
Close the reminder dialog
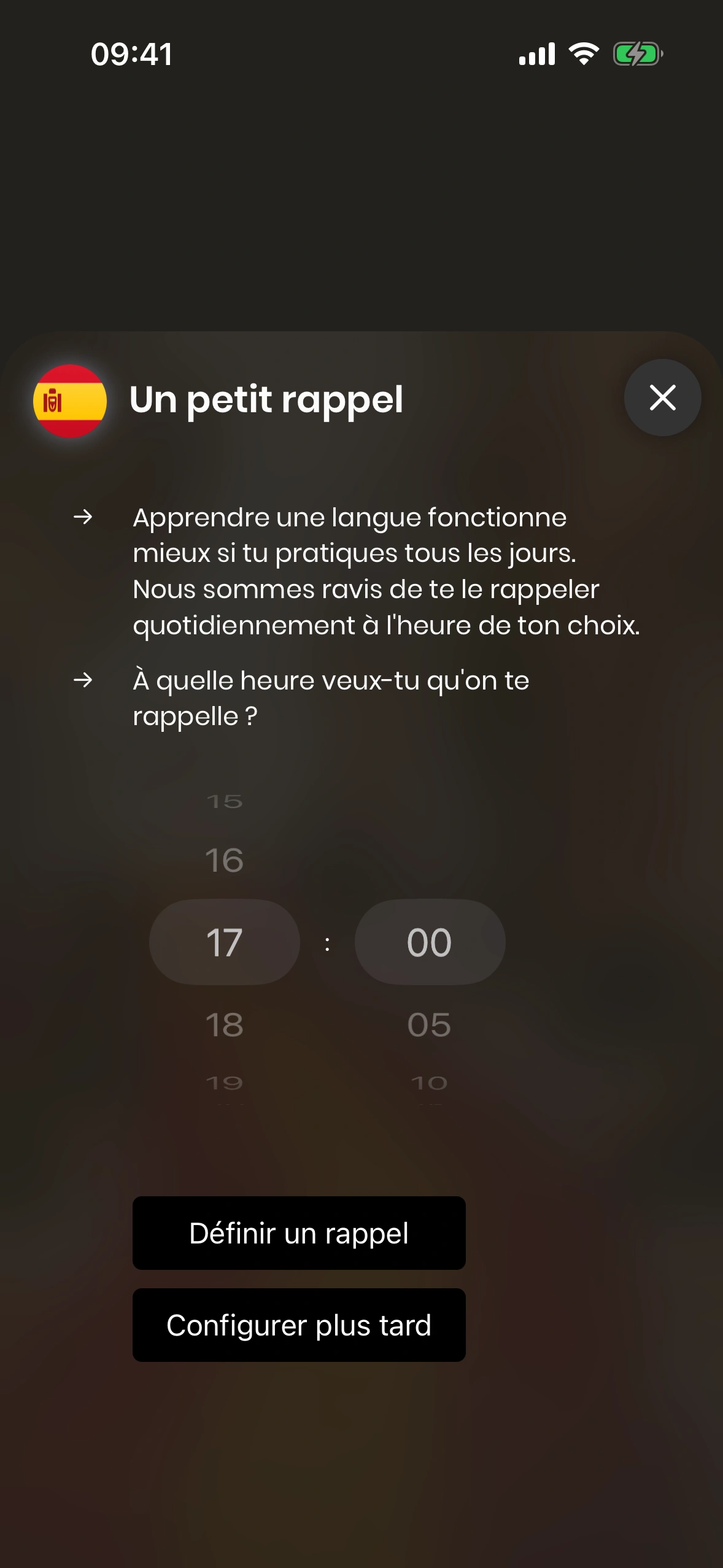[662, 398]
